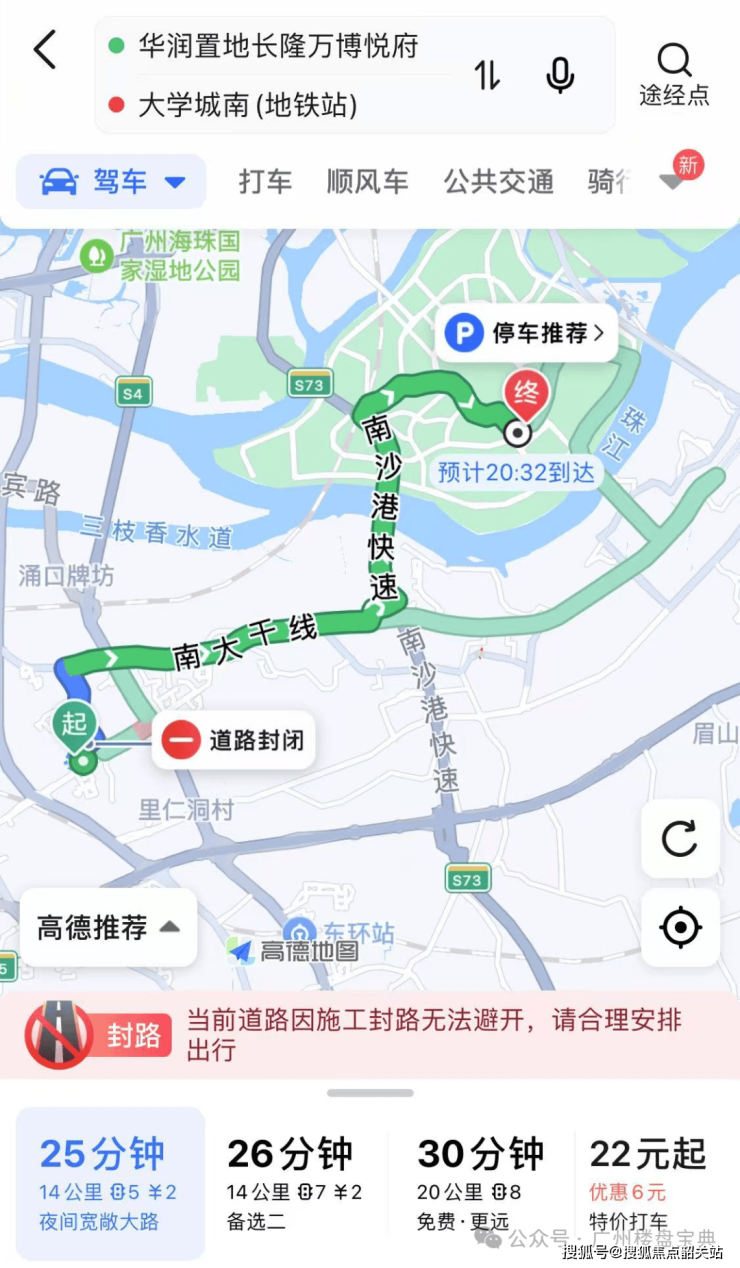
Task: Switch to the 顺风车 tab
Action: [x=367, y=182]
